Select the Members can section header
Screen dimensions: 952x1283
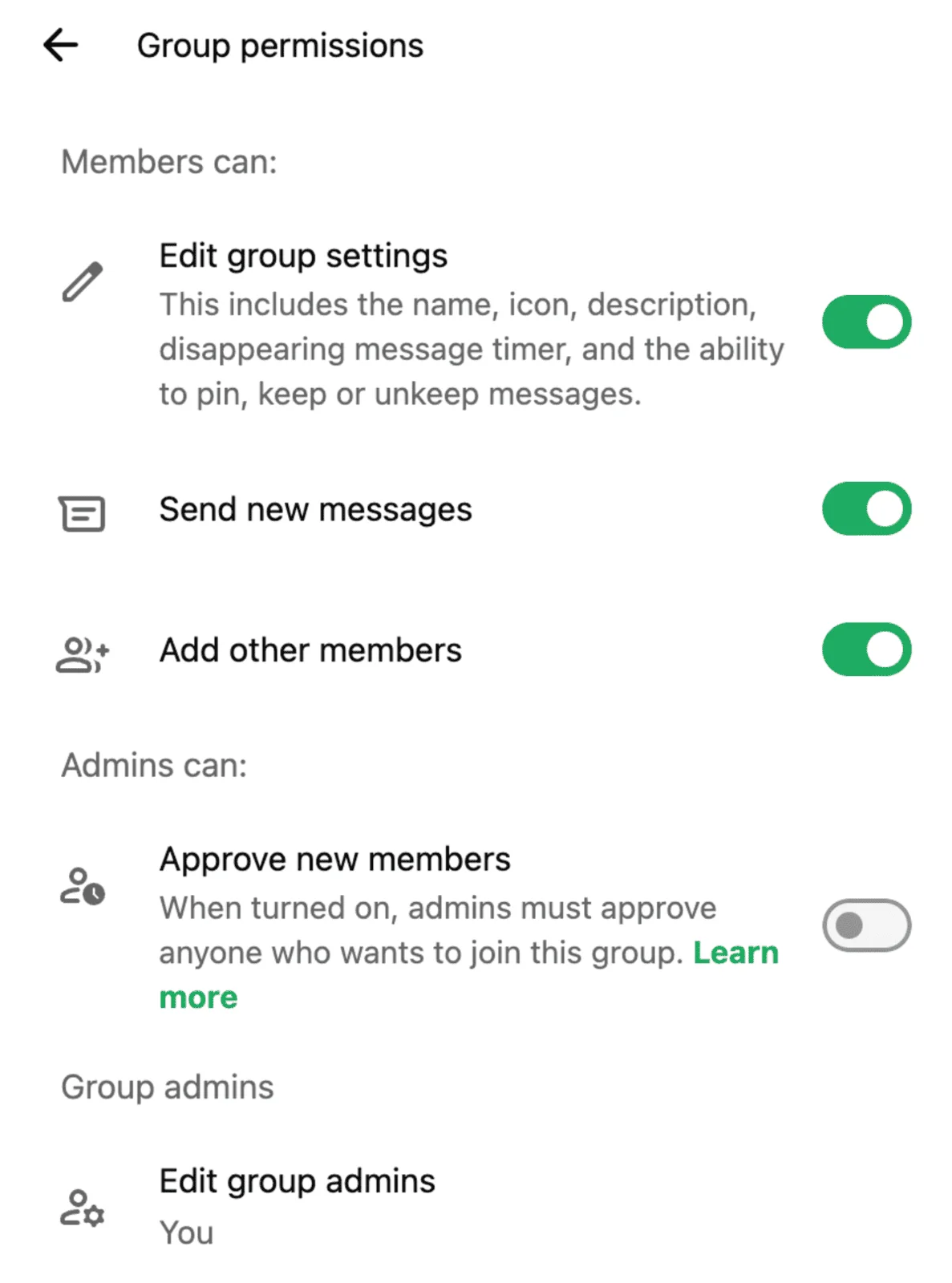tap(169, 162)
